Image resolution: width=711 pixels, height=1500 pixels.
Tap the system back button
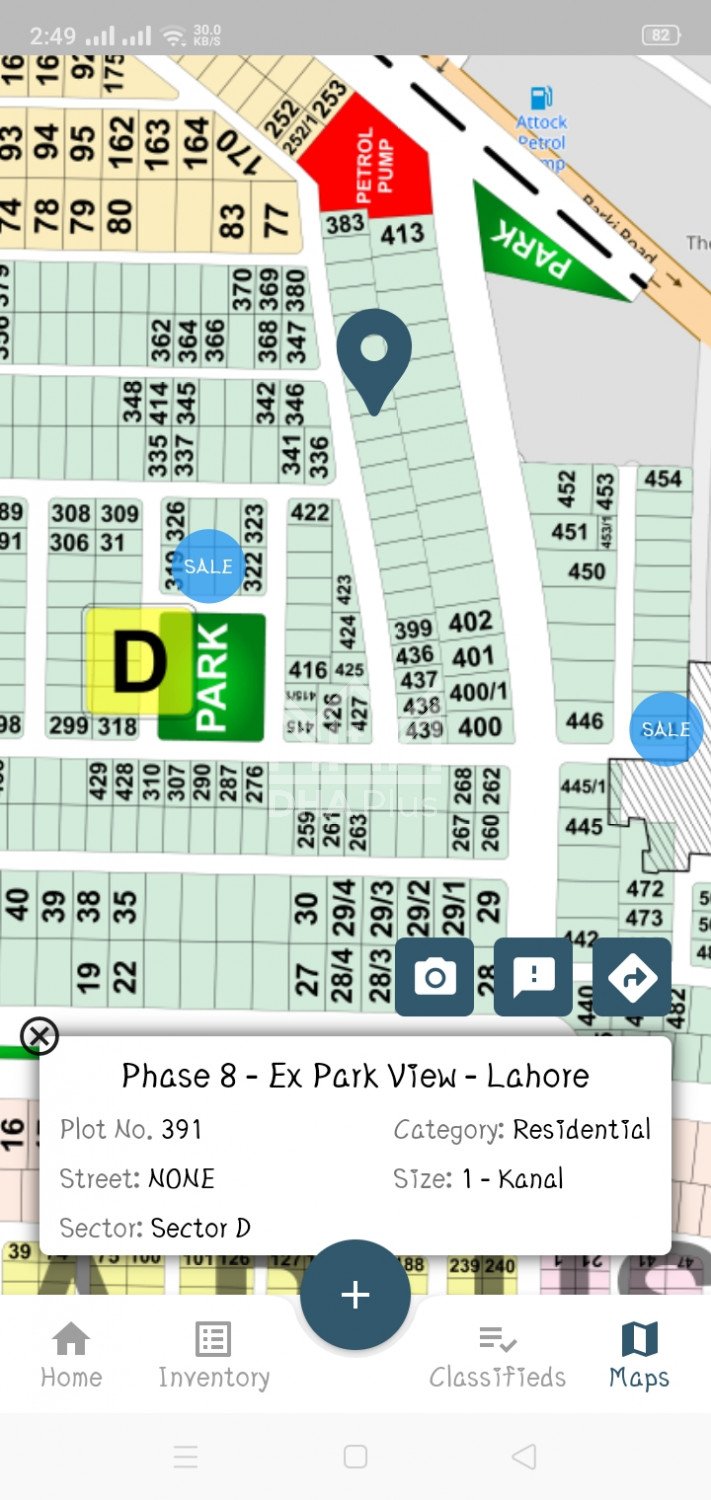point(524,1456)
